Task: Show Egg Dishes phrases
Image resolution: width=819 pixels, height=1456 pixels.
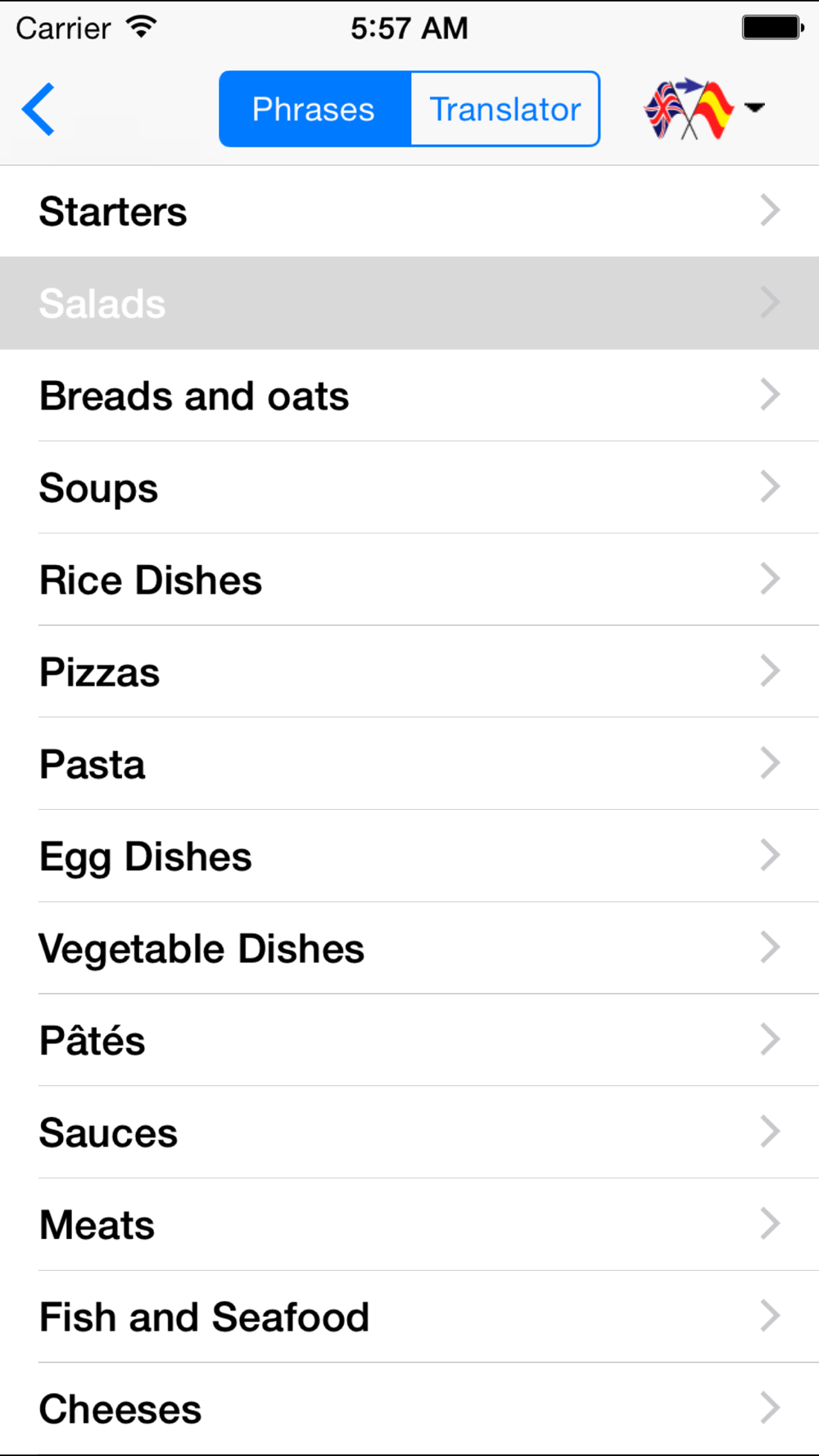Action: [x=409, y=857]
